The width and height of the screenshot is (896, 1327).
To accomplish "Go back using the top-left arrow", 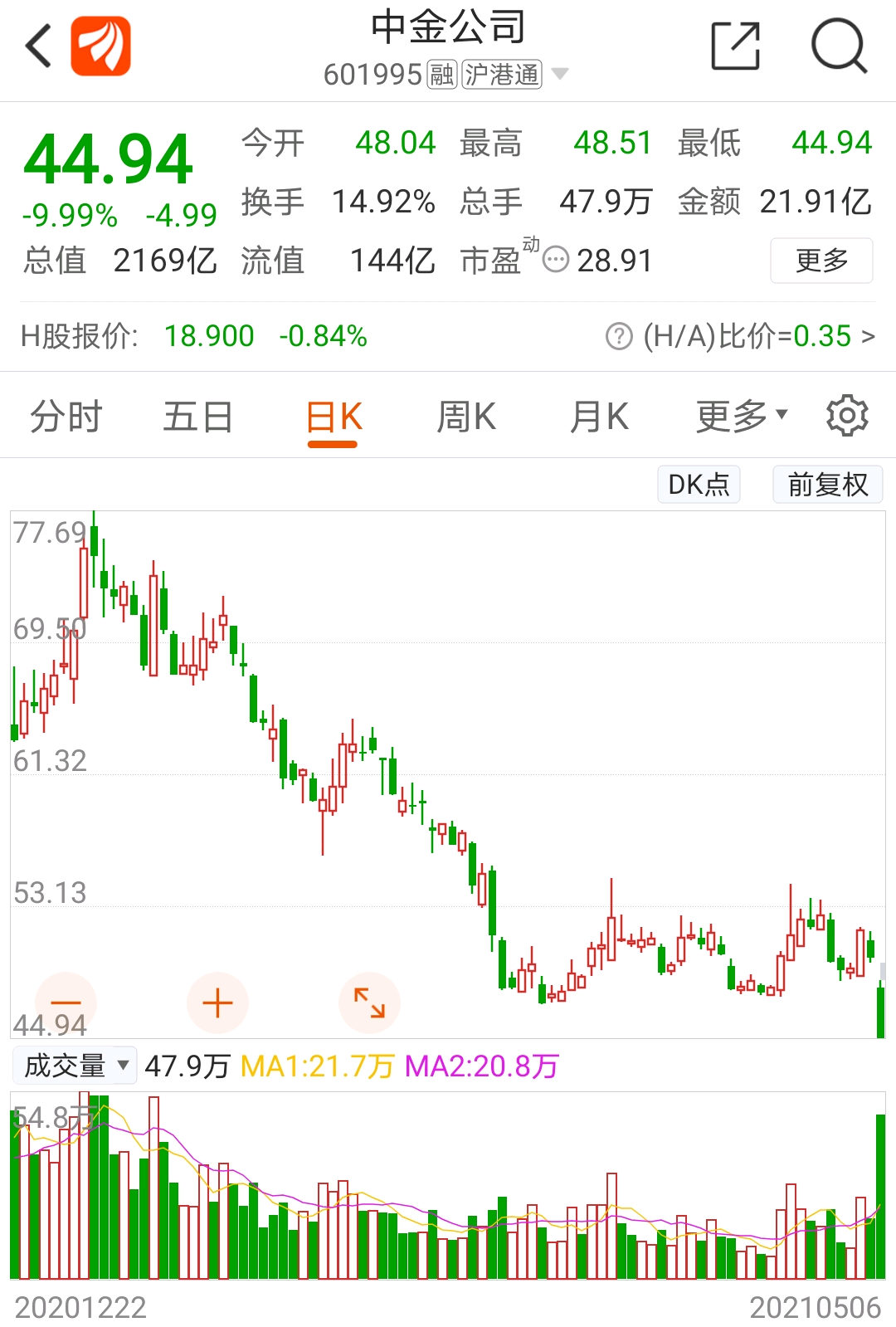I will (x=38, y=46).
